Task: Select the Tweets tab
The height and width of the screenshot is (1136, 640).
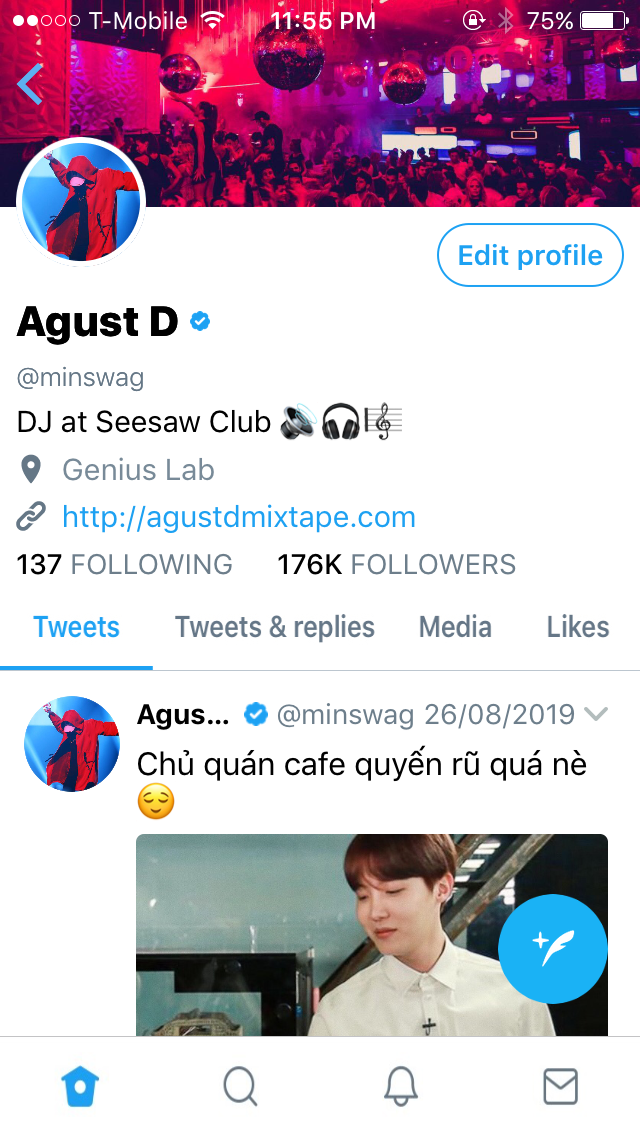Action: [76, 628]
